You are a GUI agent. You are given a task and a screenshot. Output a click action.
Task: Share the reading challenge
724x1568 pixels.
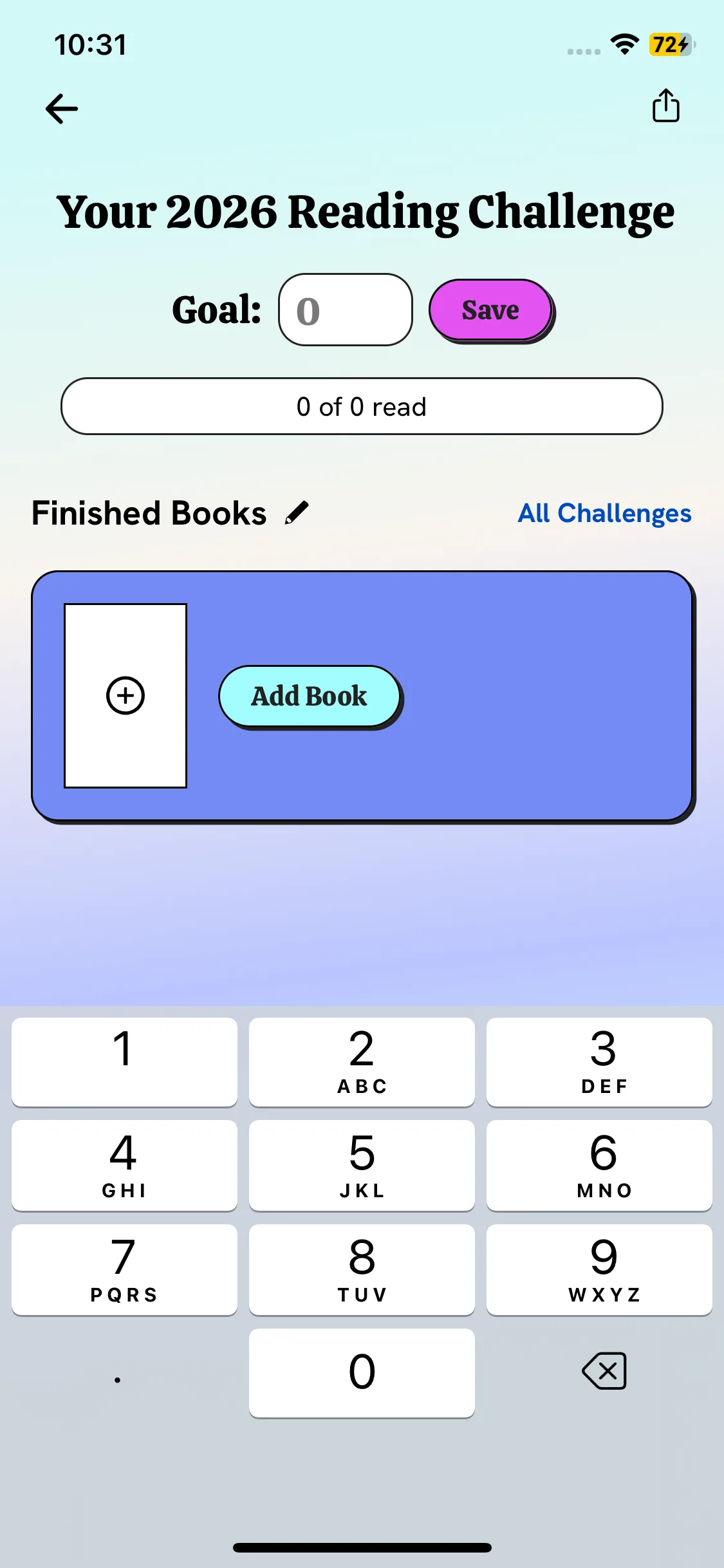665,106
